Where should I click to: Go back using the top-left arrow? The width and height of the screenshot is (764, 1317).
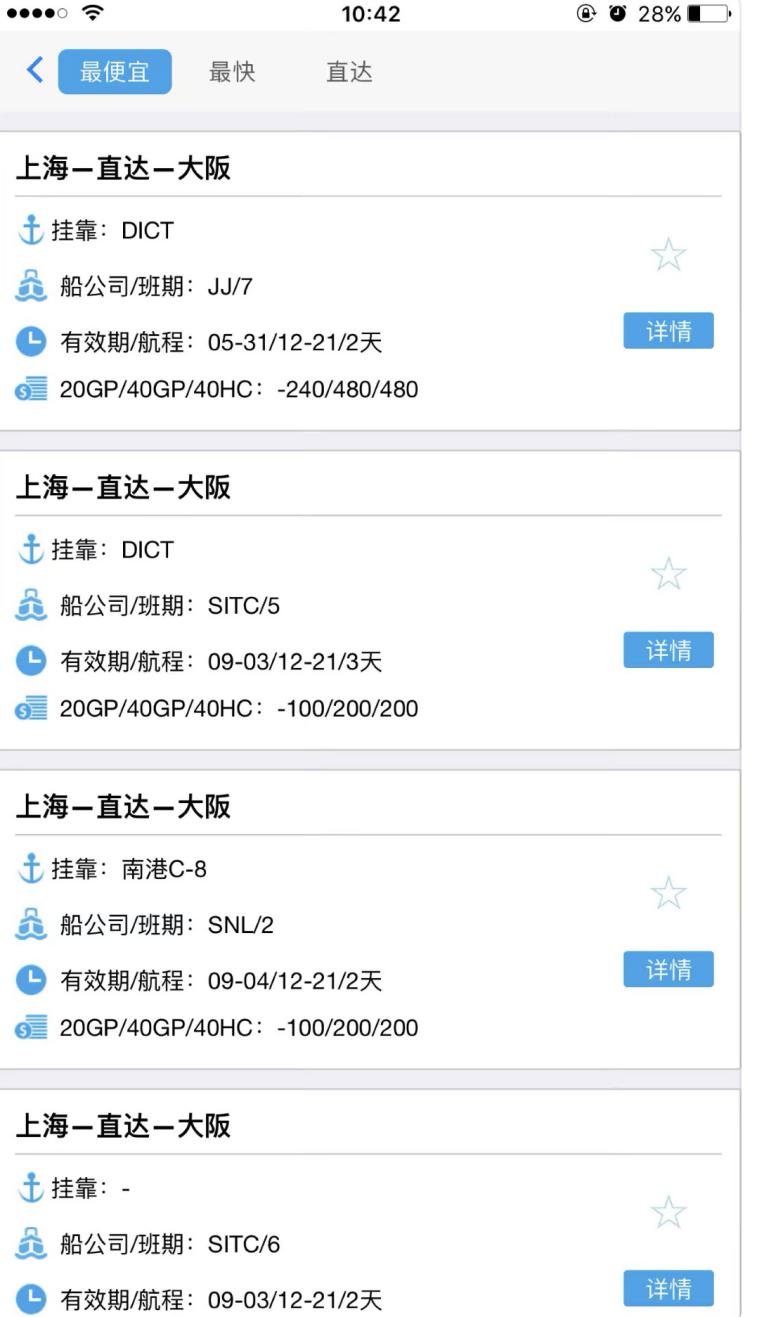point(35,71)
